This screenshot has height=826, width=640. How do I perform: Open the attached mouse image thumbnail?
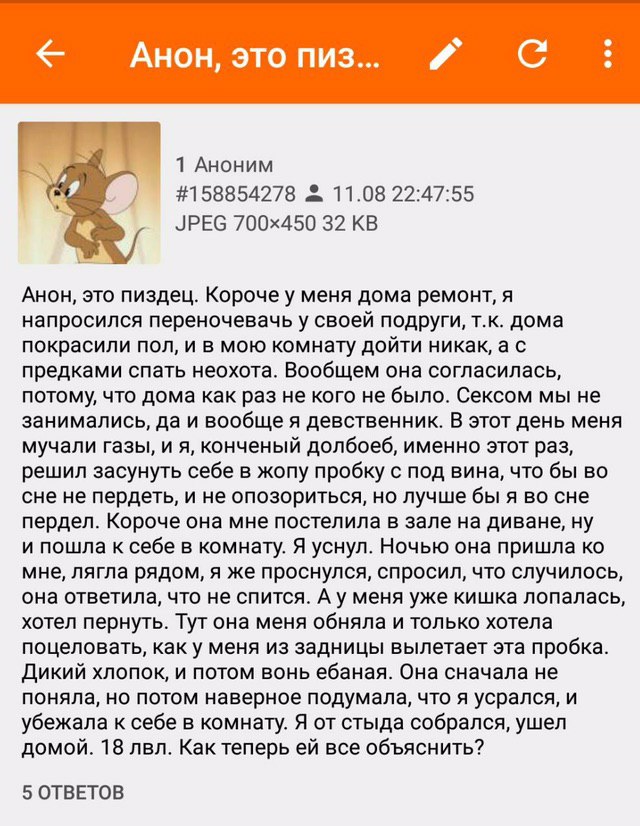click(x=89, y=192)
